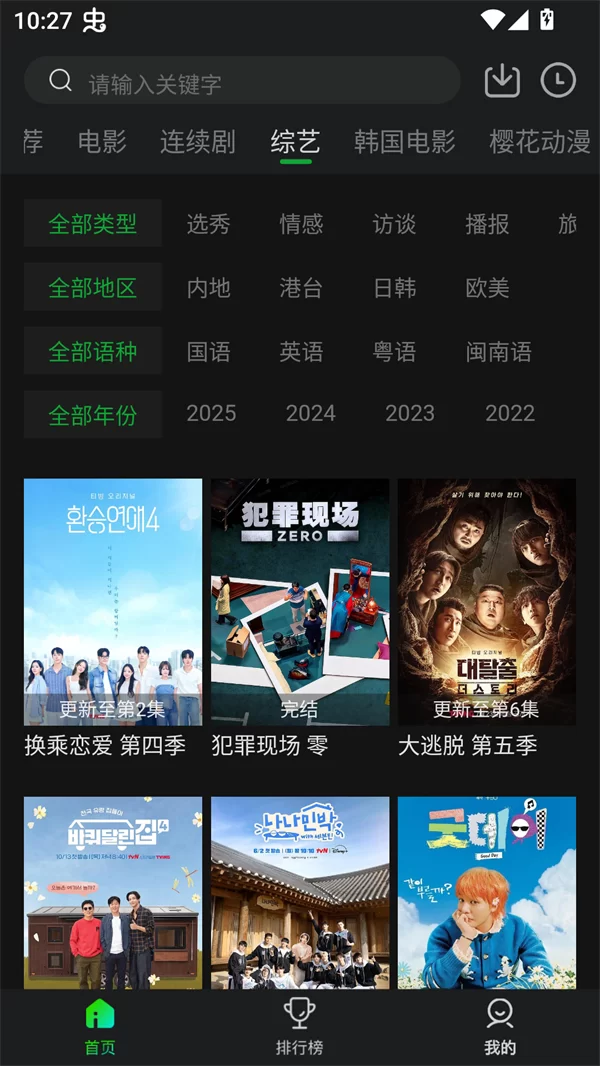Select 全部年份 filter chip
The height and width of the screenshot is (1066, 600).
(x=93, y=415)
